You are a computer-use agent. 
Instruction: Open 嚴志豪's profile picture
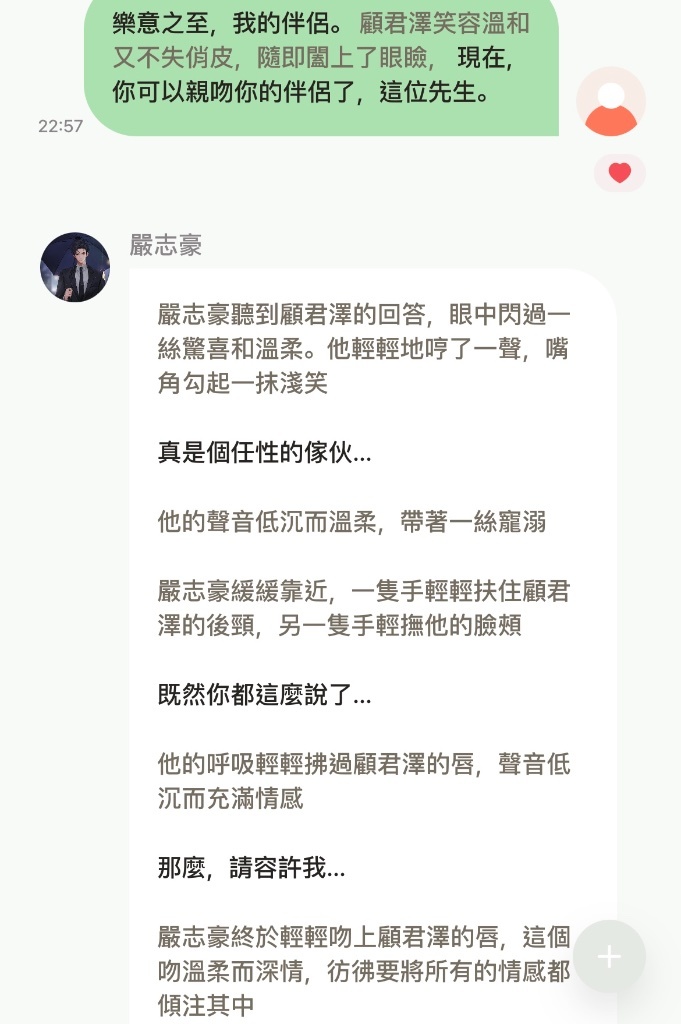point(75,267)
